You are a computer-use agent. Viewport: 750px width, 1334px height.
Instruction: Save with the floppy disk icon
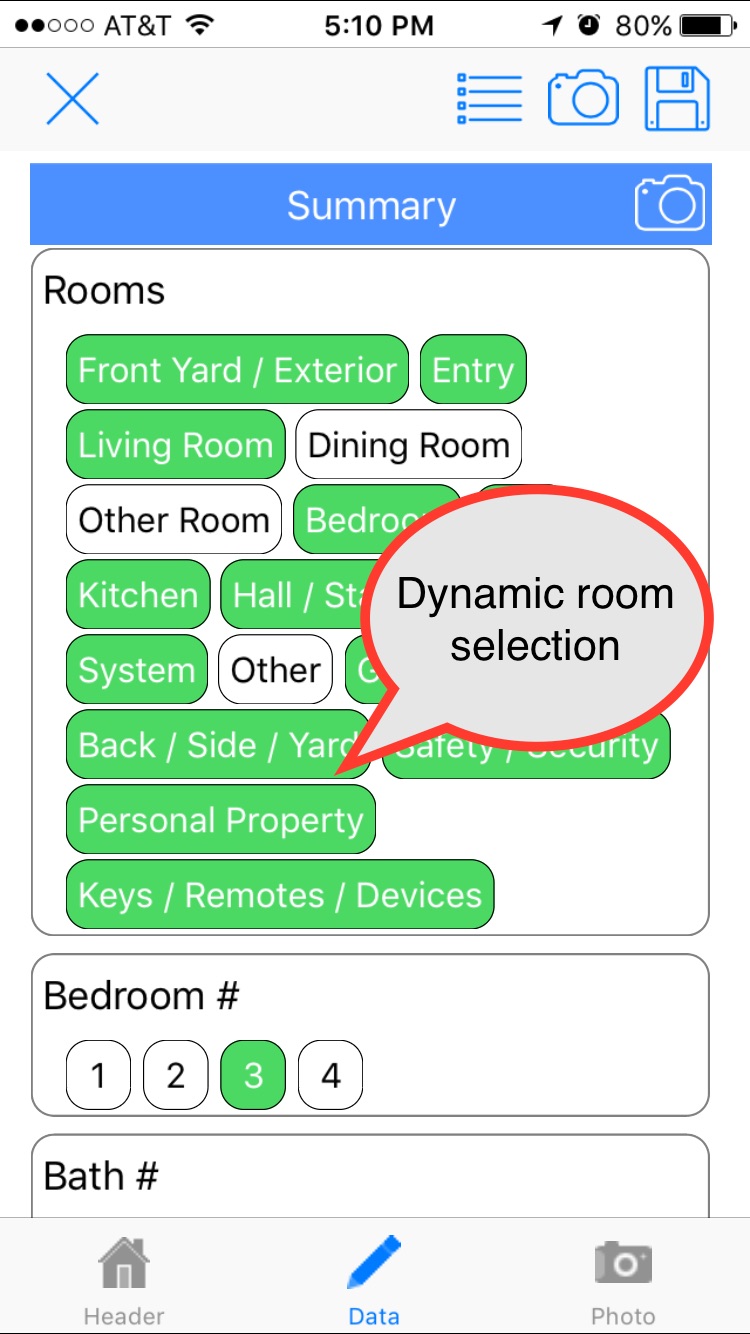(677, 98)
